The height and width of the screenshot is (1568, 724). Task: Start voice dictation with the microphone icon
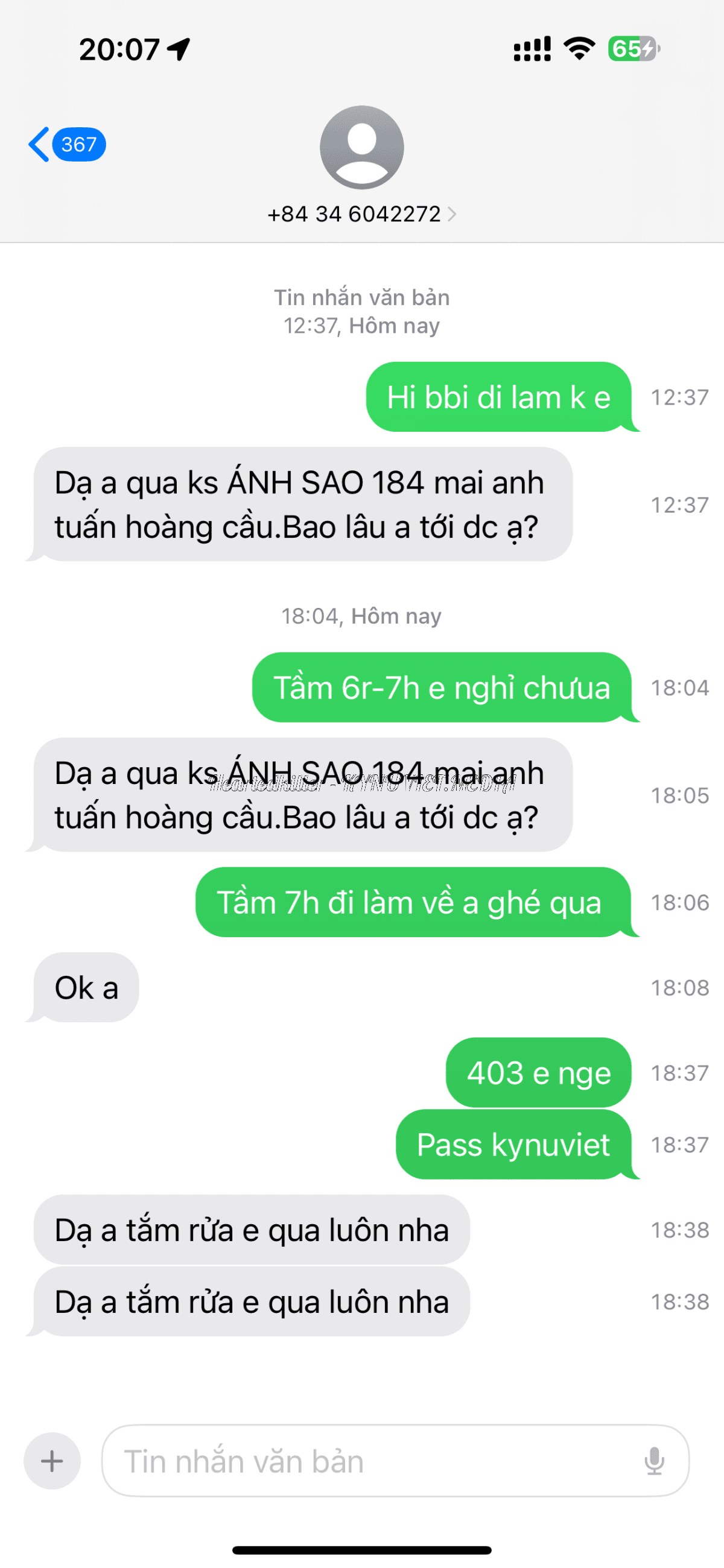coord(655,1461)
